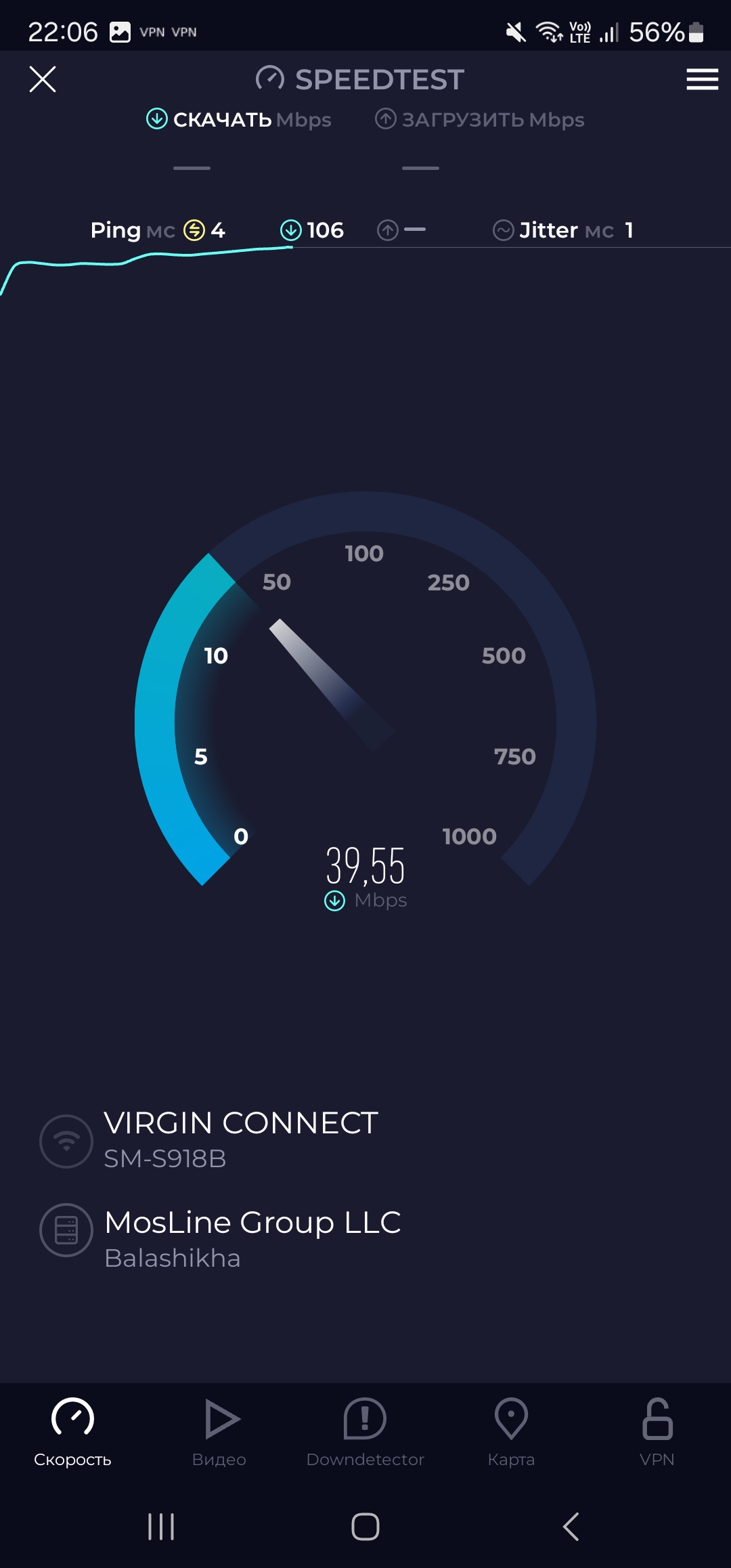The image size is (731, 1568).
Task: Open the VPN tab
Action: coord(657,1432)
